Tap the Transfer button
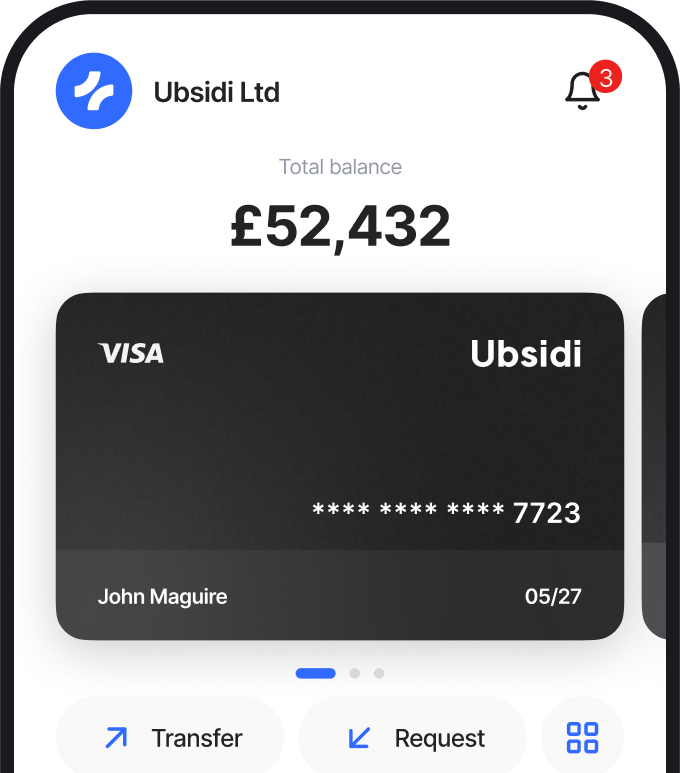The height and width of the screenshot is (773, 680). pos(171,738)
